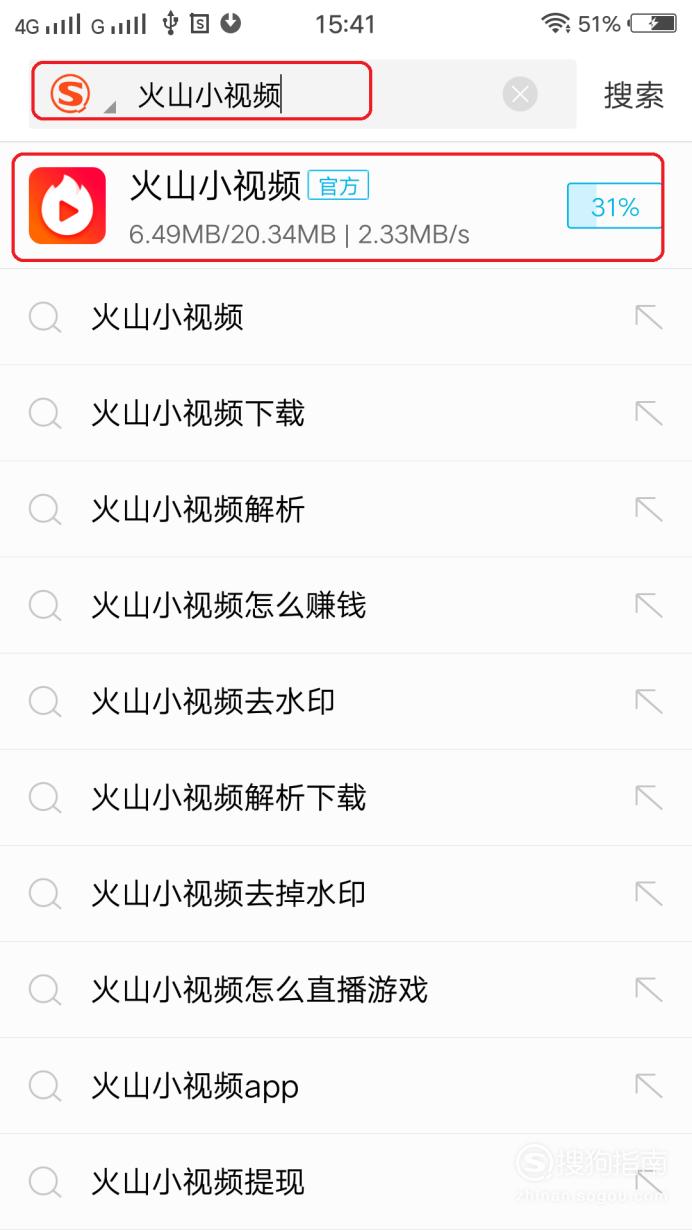This screenshot has height=1230, width=692.
Task: Tap the search field containing 火山小视频
Action: (302, 95)
